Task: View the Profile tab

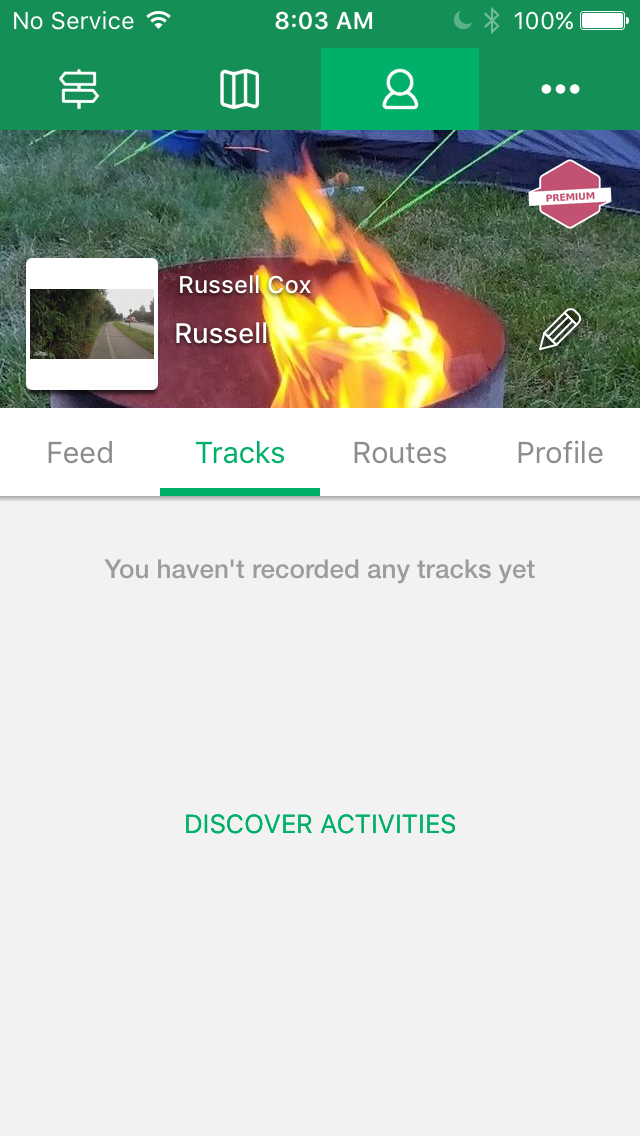Action: point(560,453)
